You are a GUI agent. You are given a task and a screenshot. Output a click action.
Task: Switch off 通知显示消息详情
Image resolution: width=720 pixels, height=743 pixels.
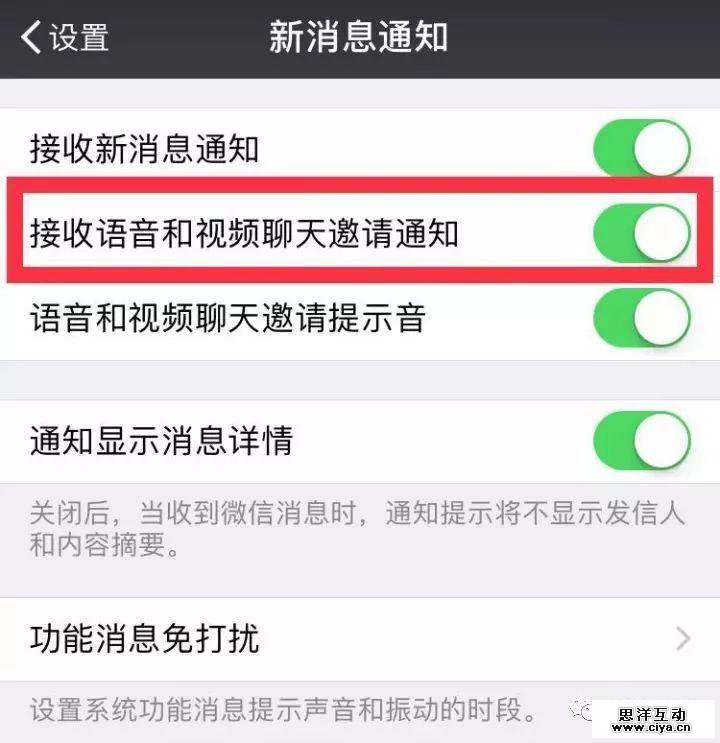click(641, 440)
